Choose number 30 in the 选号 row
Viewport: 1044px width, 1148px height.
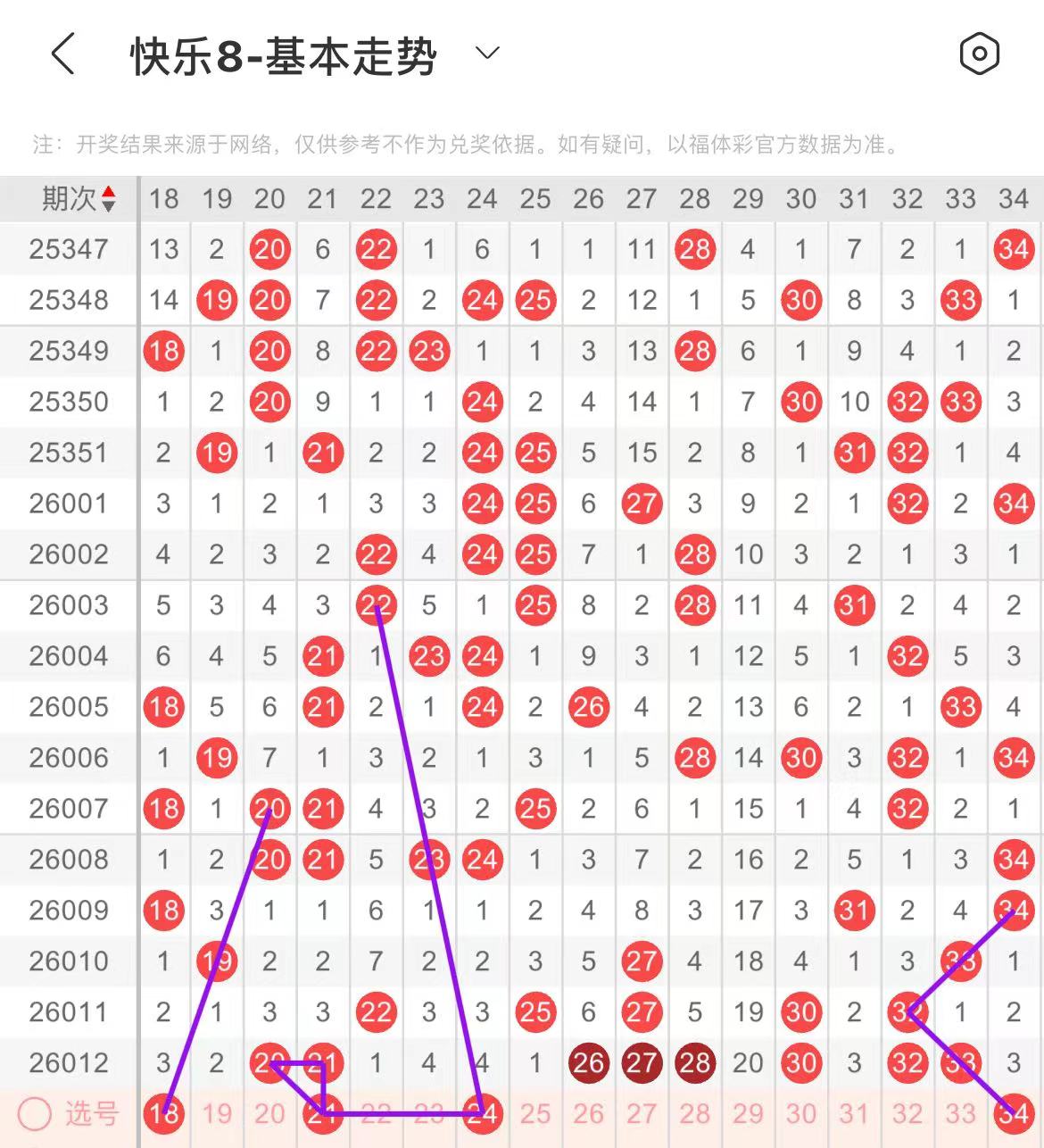coord(800,1113)
